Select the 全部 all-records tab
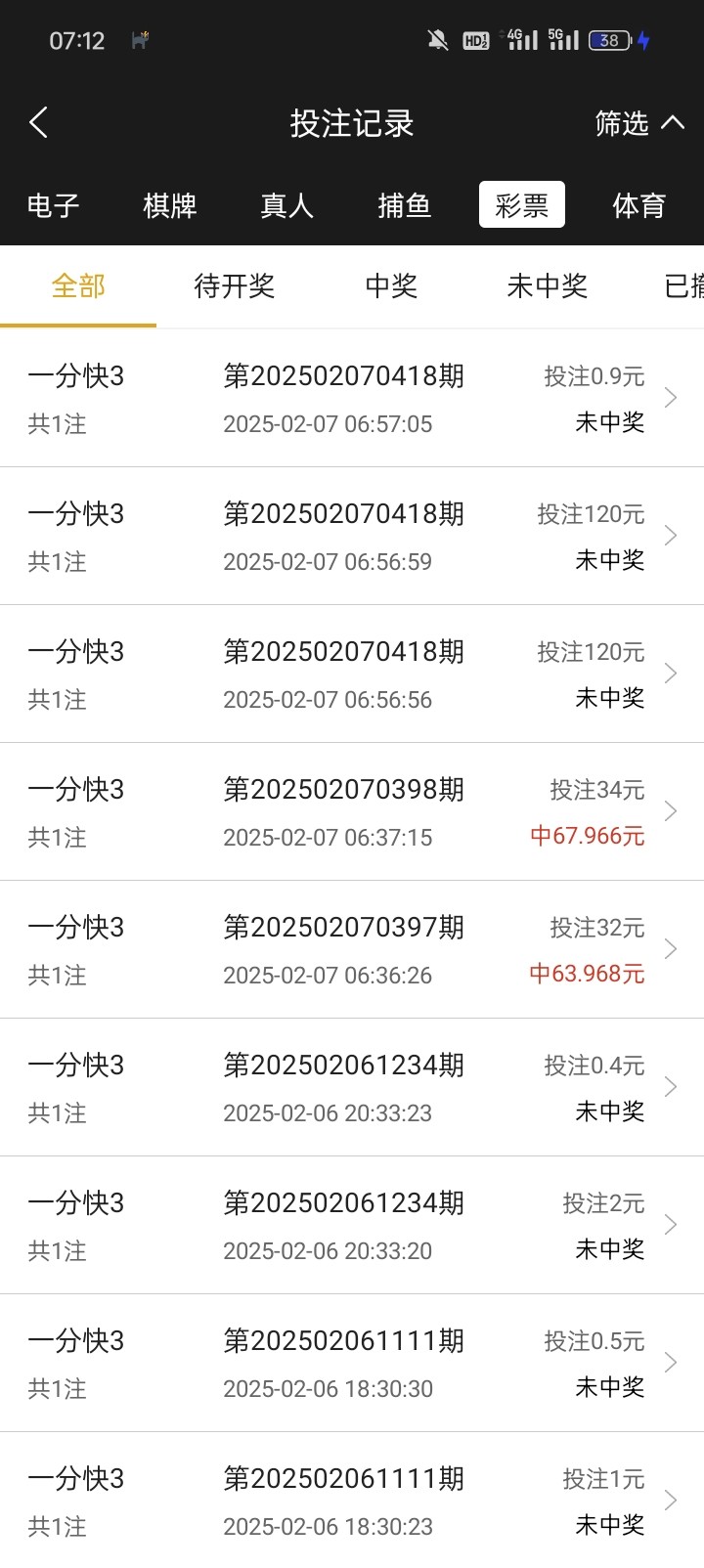 [78, 285]
